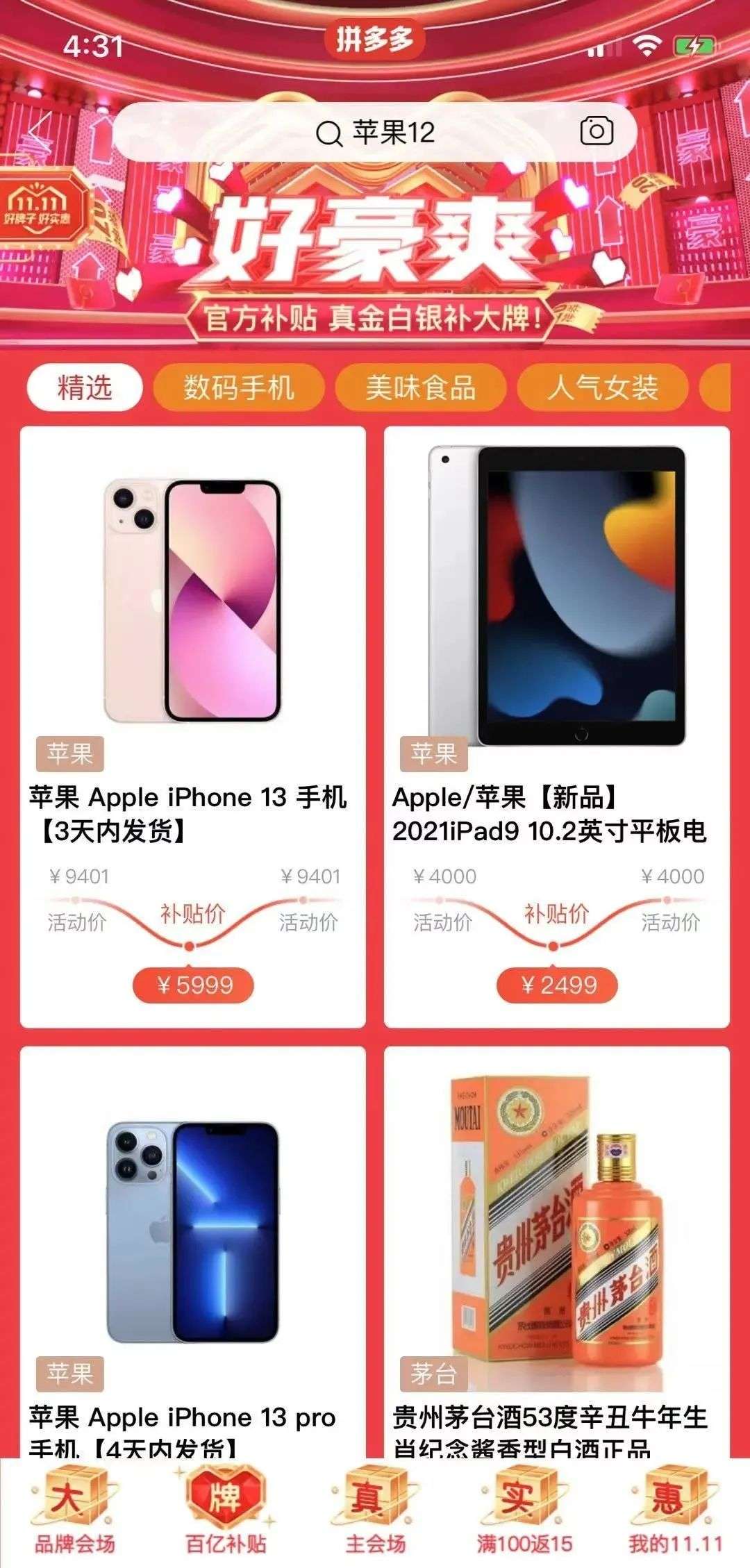Go back using the top-left arrow
Viewport: 750px width, 1568px height.
pos(40,133)
